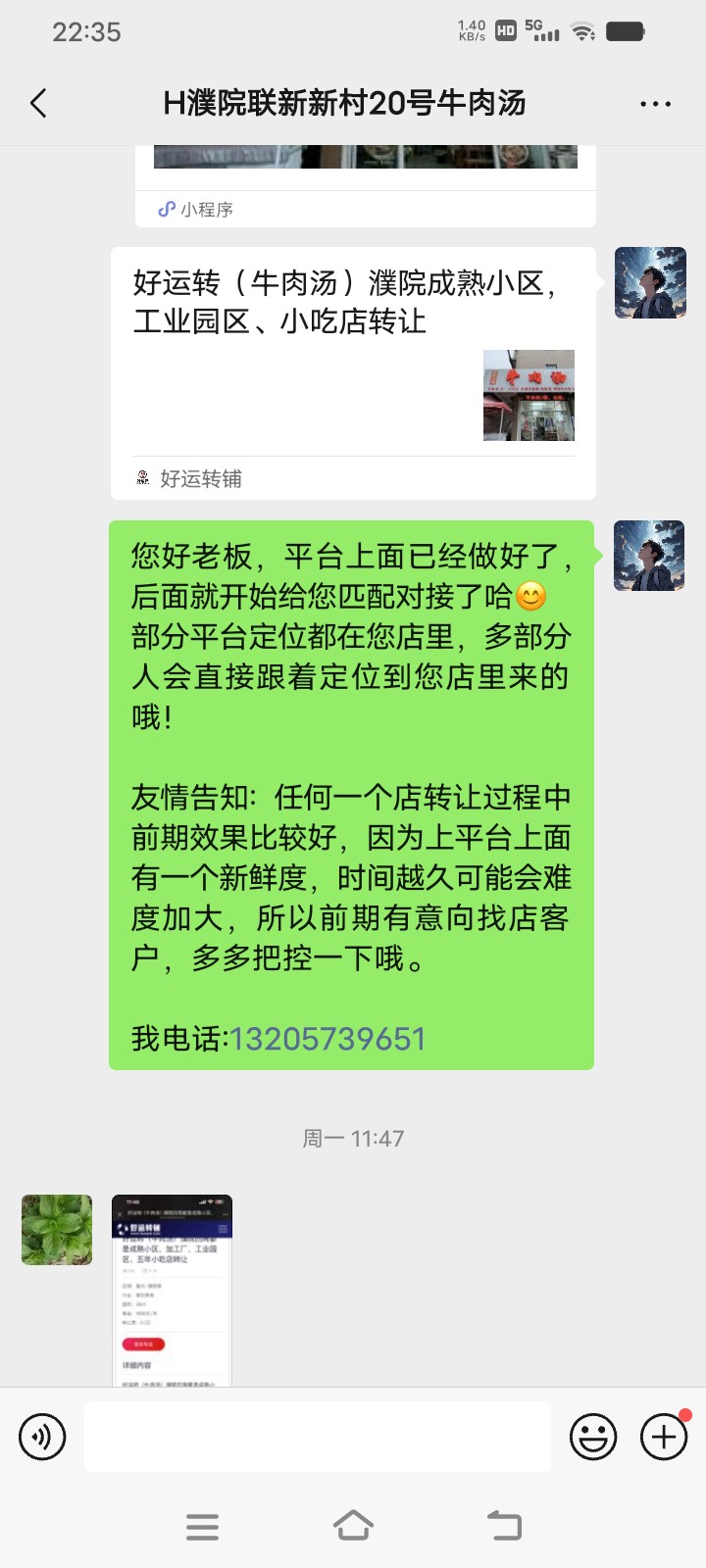This screenshot has width=706, height=1568.
Task: Tap the 好运转铺 source icon
Action: (x=141, y=478)
